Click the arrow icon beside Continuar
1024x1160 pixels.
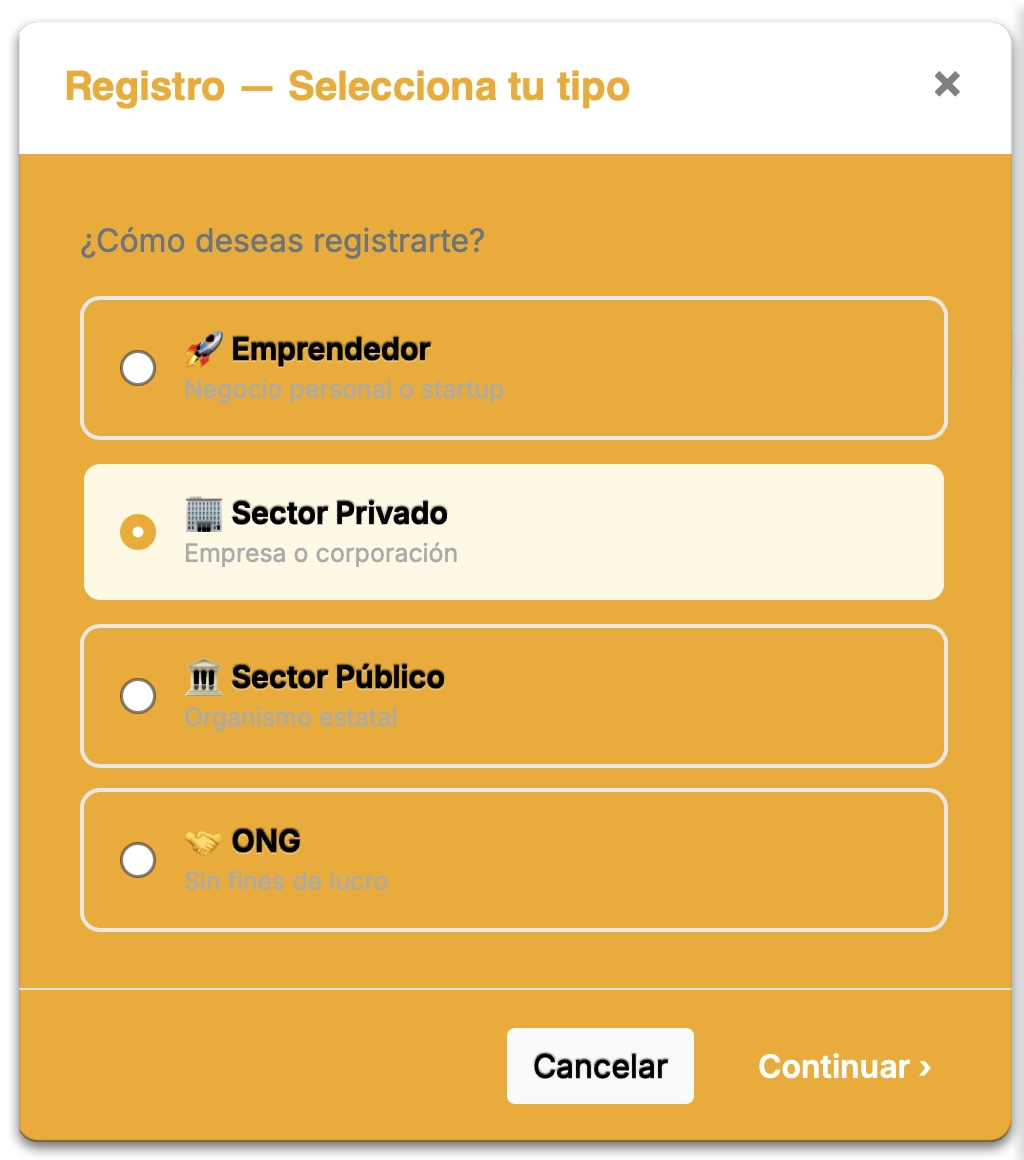(925, 1066)
